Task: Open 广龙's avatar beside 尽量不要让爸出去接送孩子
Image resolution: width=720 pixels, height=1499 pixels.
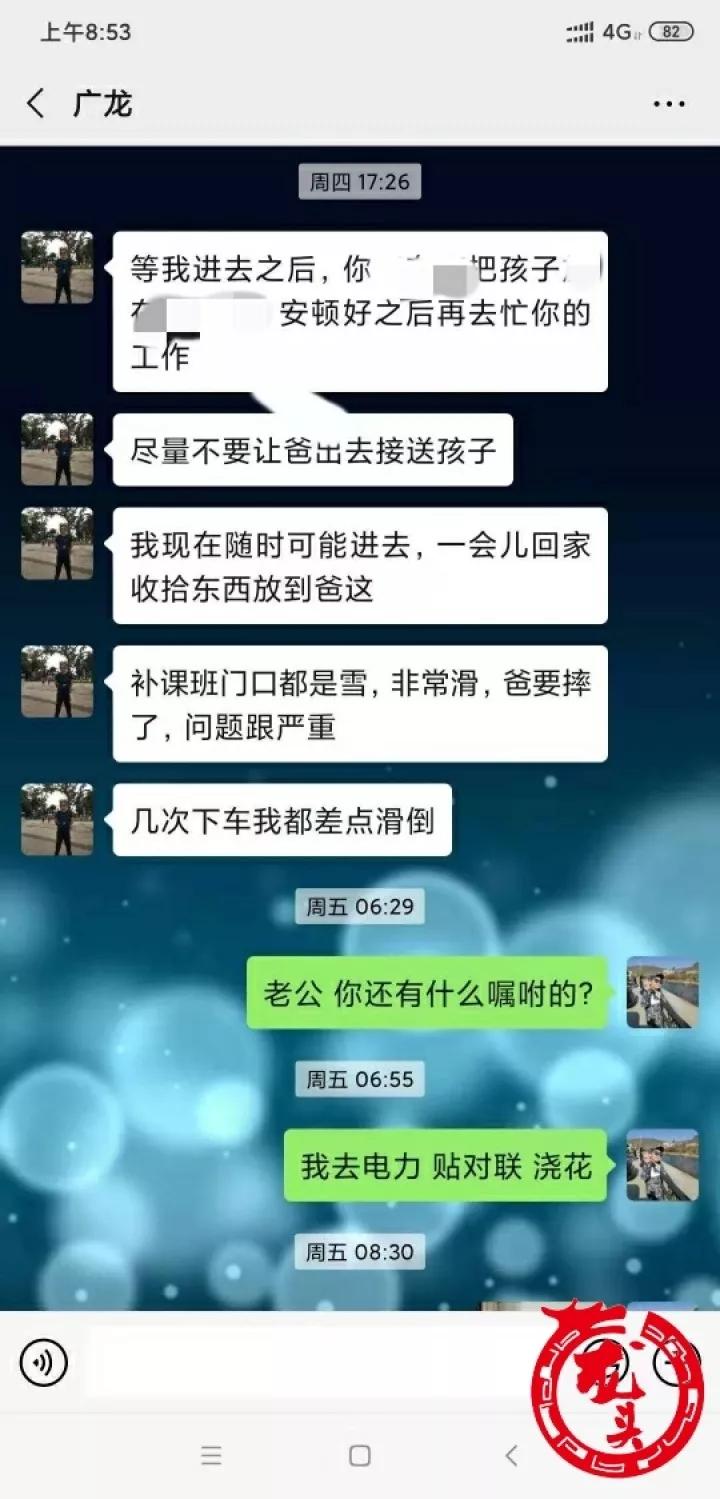Action: (x=57, y=450)
